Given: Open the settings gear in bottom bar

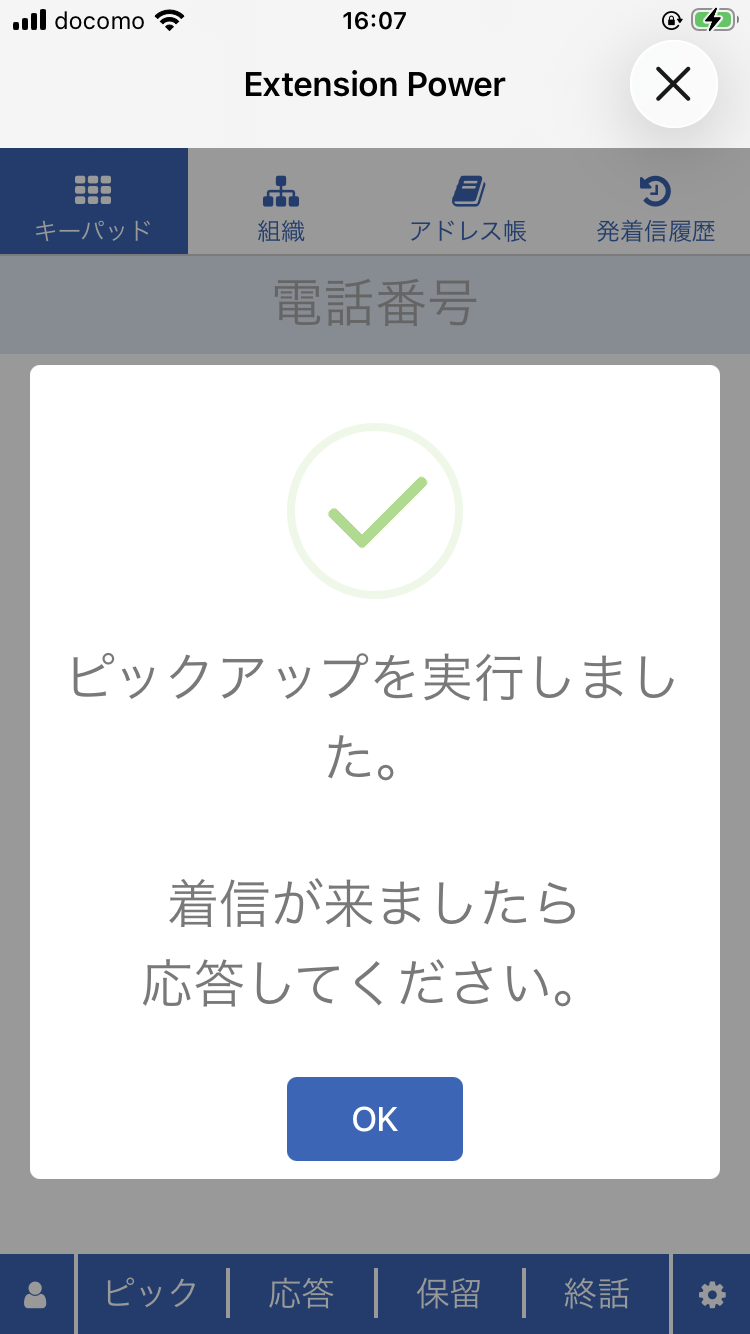Looking at the screenshot, I should tap(712, 1293).
